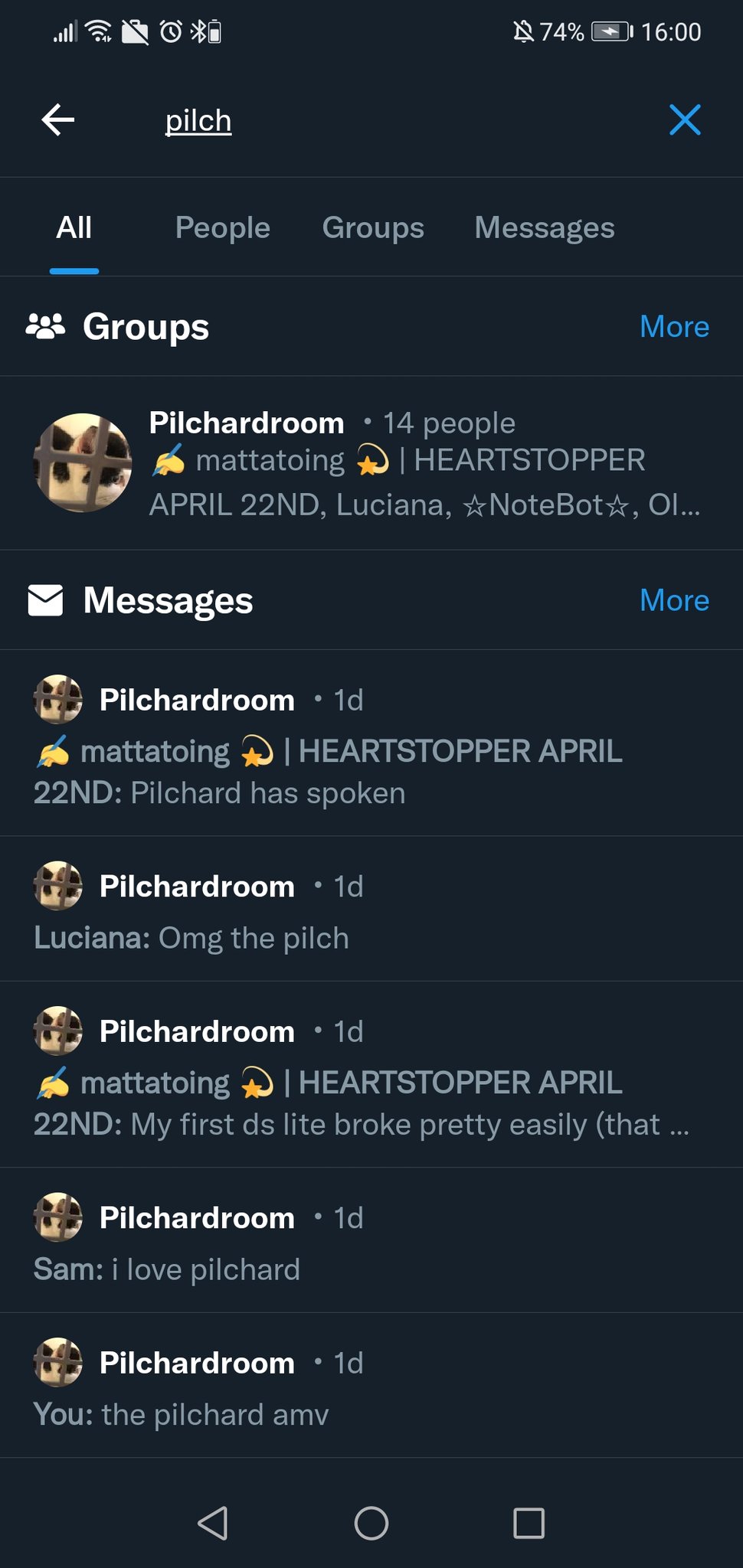743x1568 pixels.
Task: Switch to the Messages tab
Action: (x=544, y=228)
